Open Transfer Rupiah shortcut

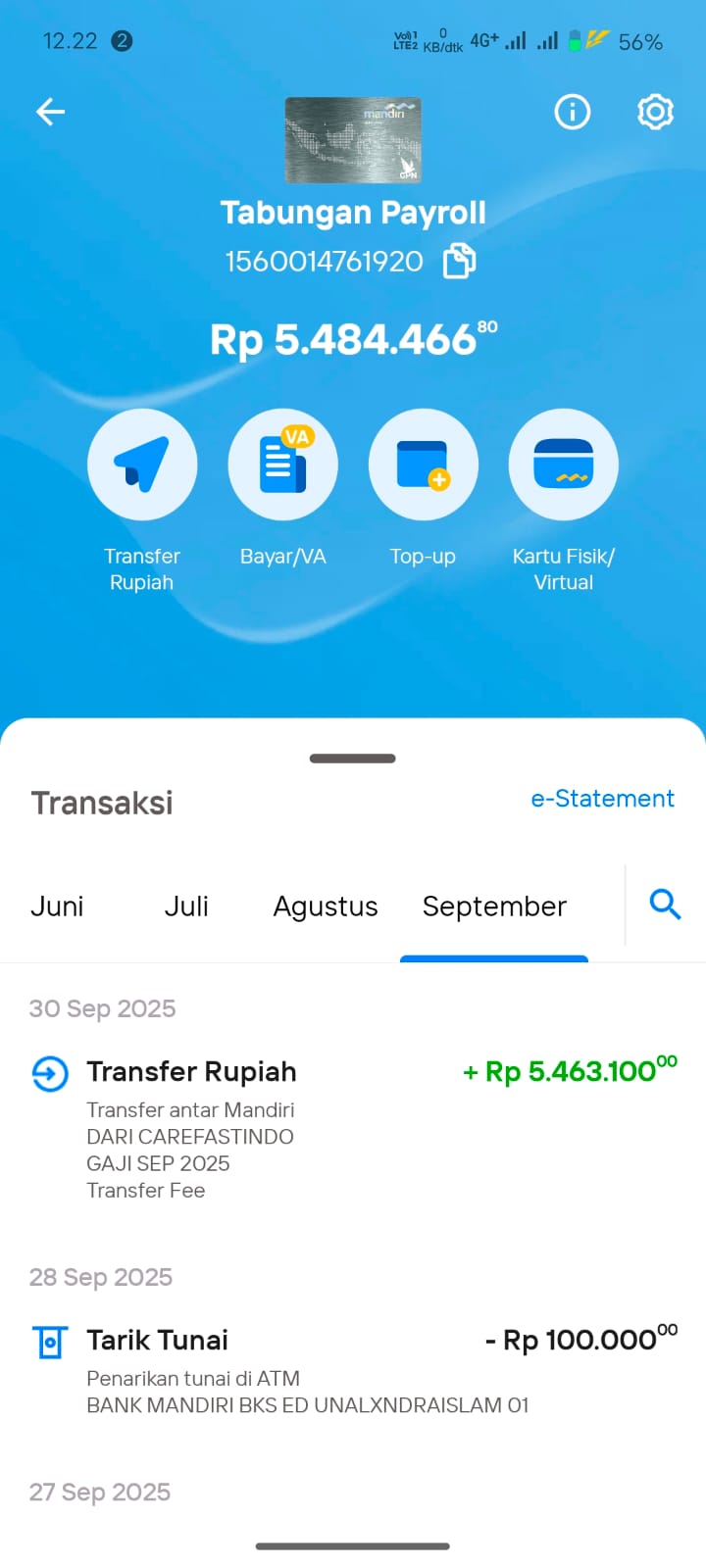coord(142,465)
